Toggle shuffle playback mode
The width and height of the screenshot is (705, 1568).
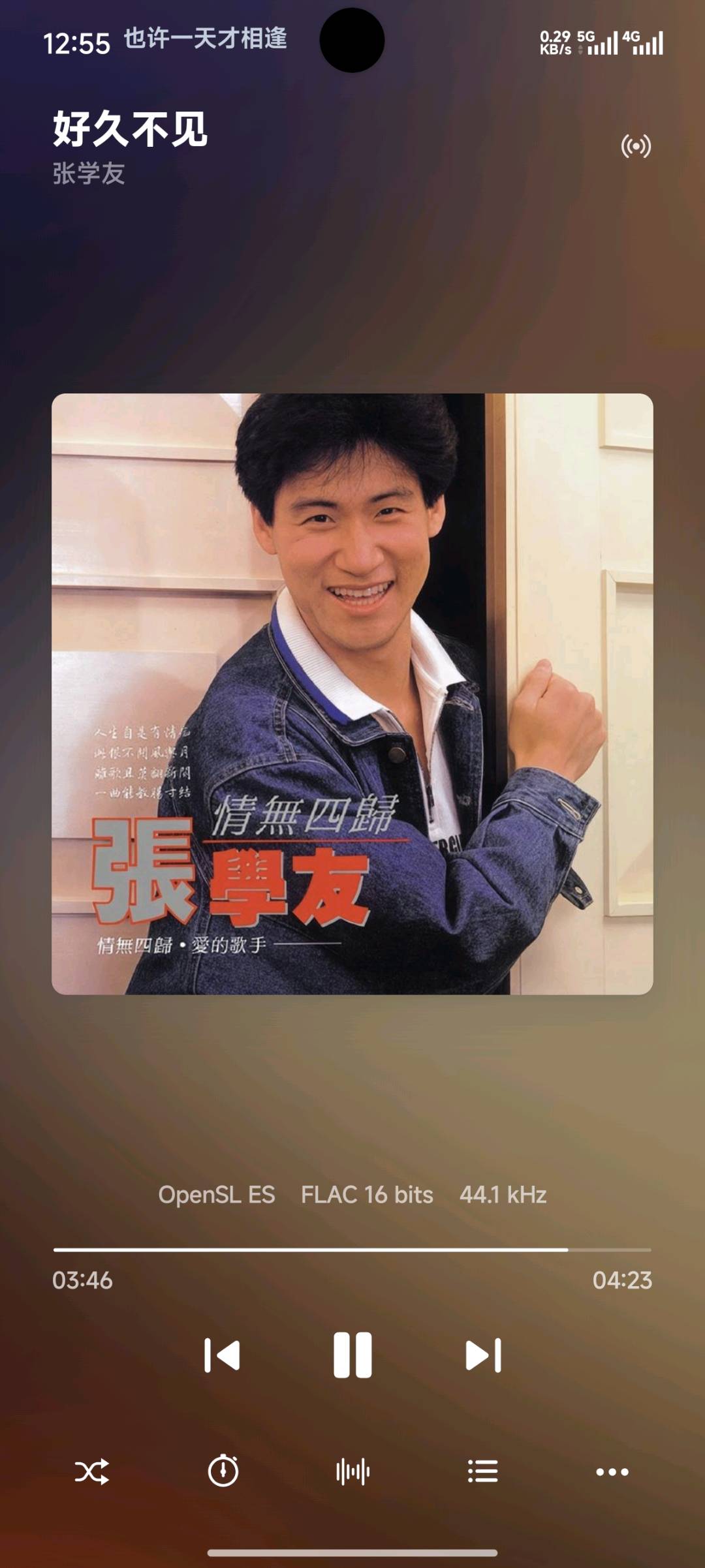pyautogui.click(x=92, y=1472)
